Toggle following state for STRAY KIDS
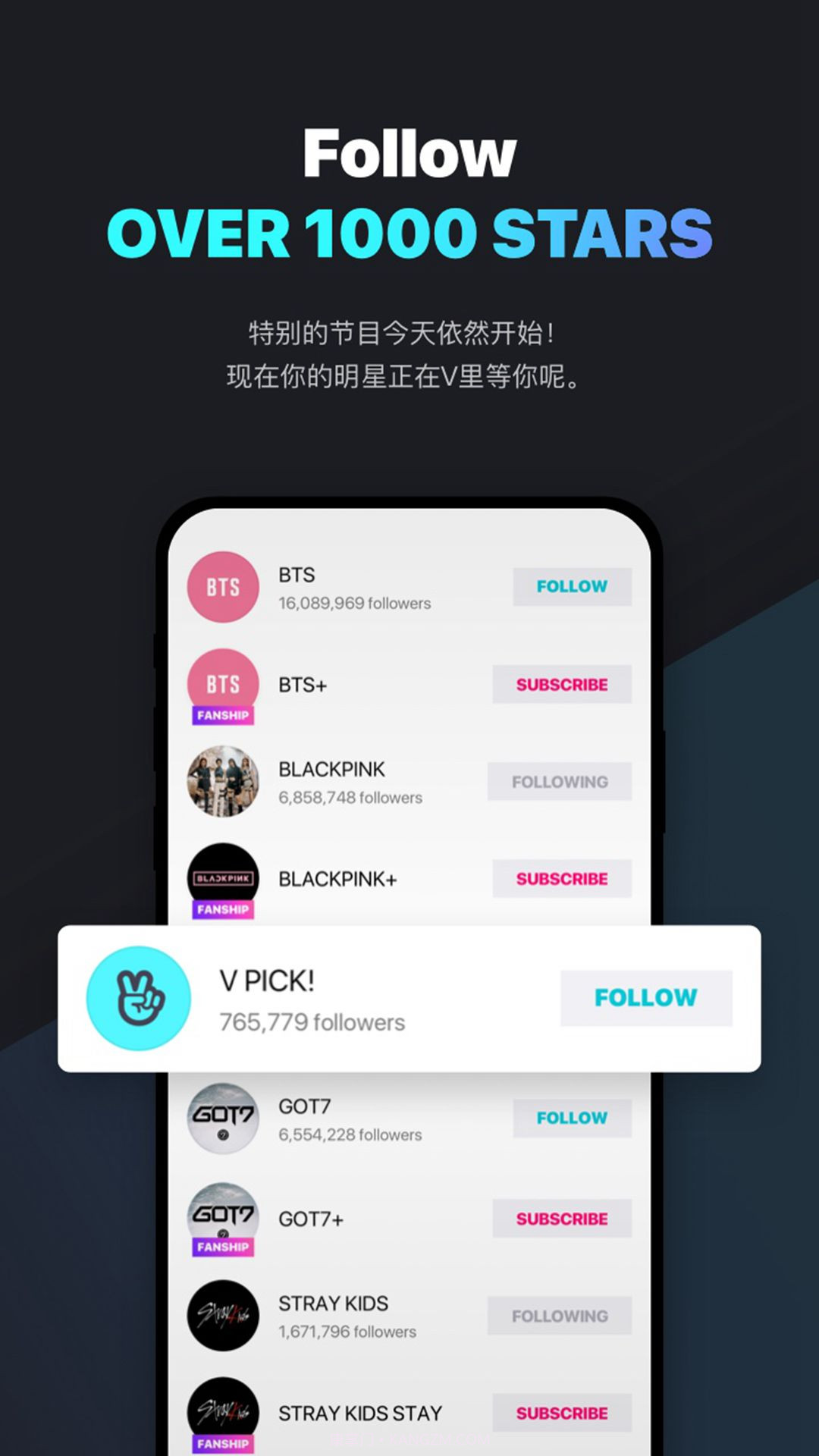 click(559, 1316)
